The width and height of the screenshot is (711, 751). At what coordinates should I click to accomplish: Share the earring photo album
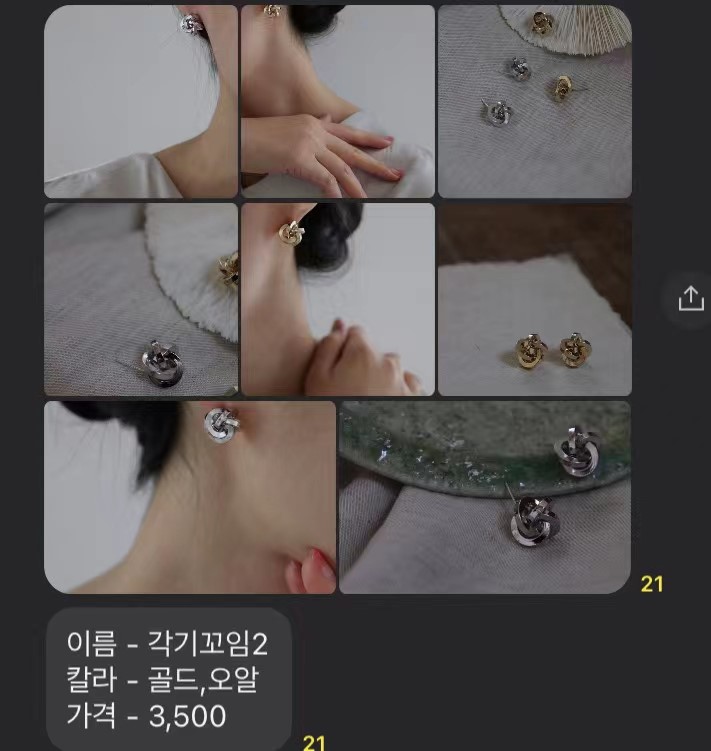pos(691,299)
